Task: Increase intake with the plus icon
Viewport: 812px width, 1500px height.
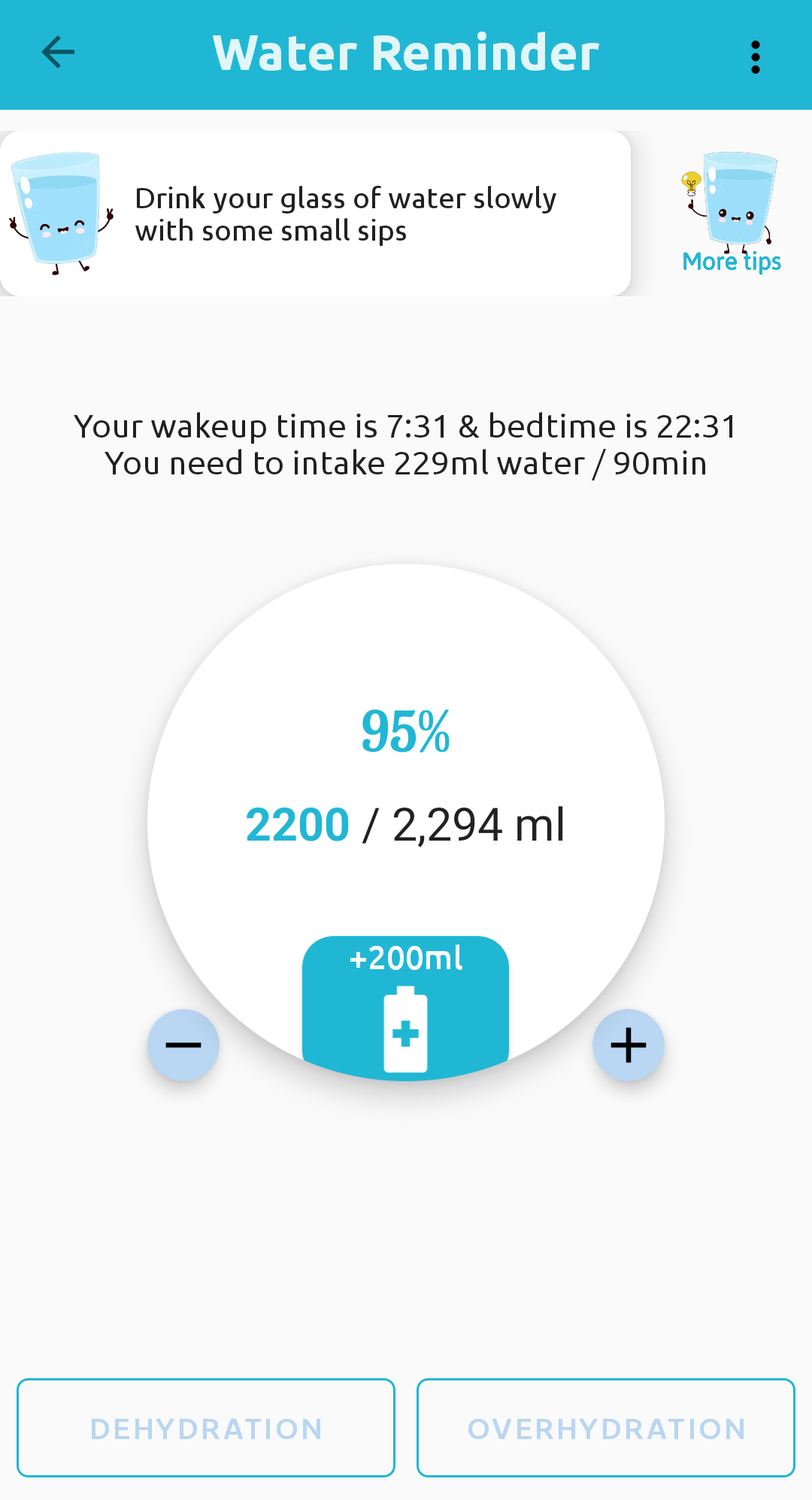Action: (629, 1044)
